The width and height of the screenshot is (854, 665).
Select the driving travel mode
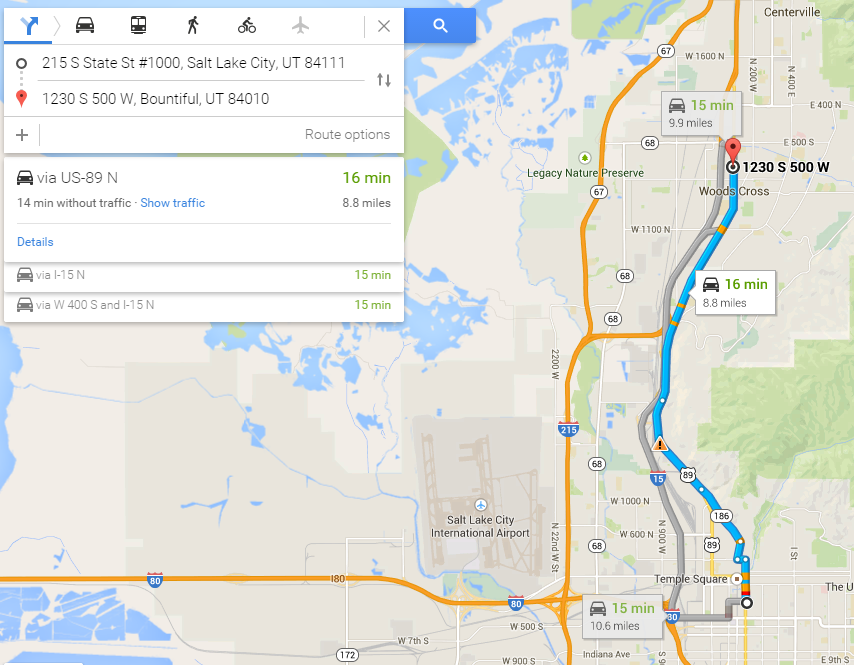tap(85, 25)
